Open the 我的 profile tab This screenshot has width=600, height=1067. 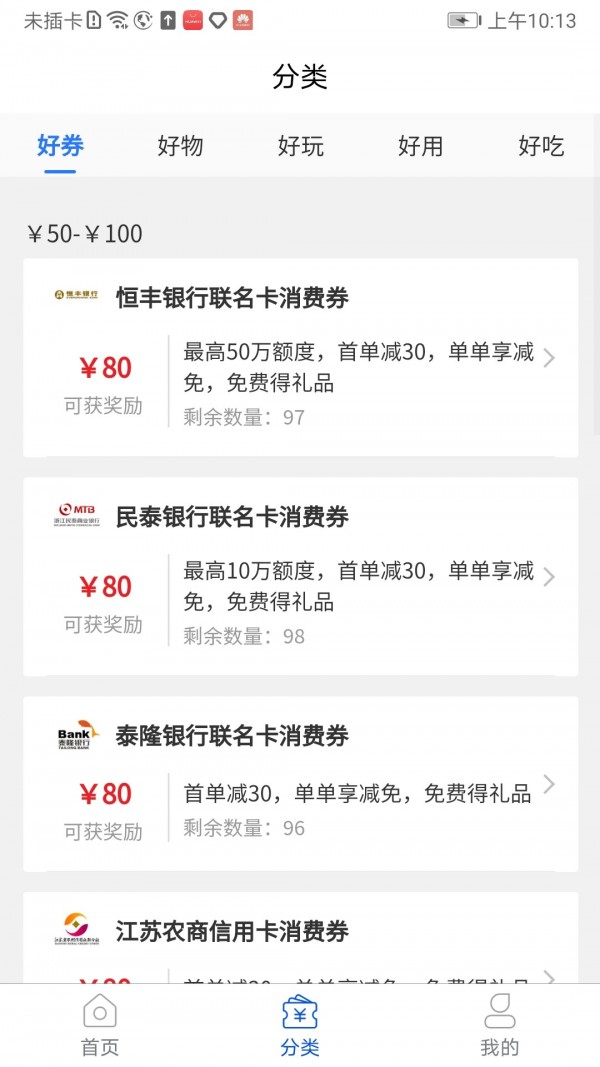point(500,1025)
